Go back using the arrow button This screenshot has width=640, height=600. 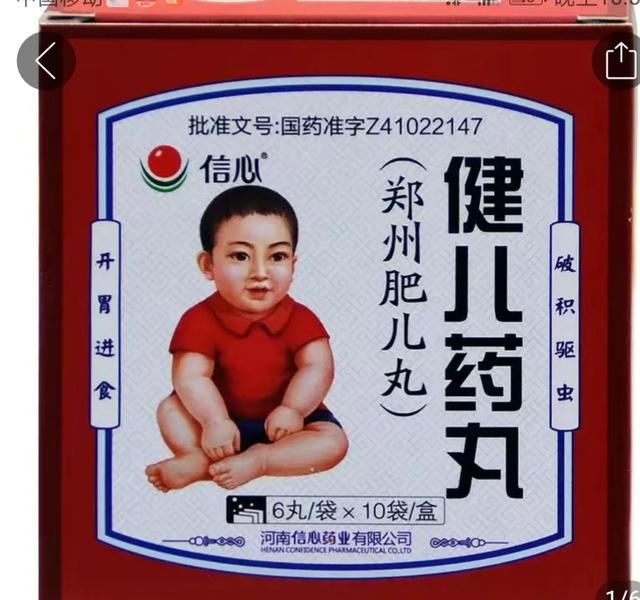tap(45, 61)
